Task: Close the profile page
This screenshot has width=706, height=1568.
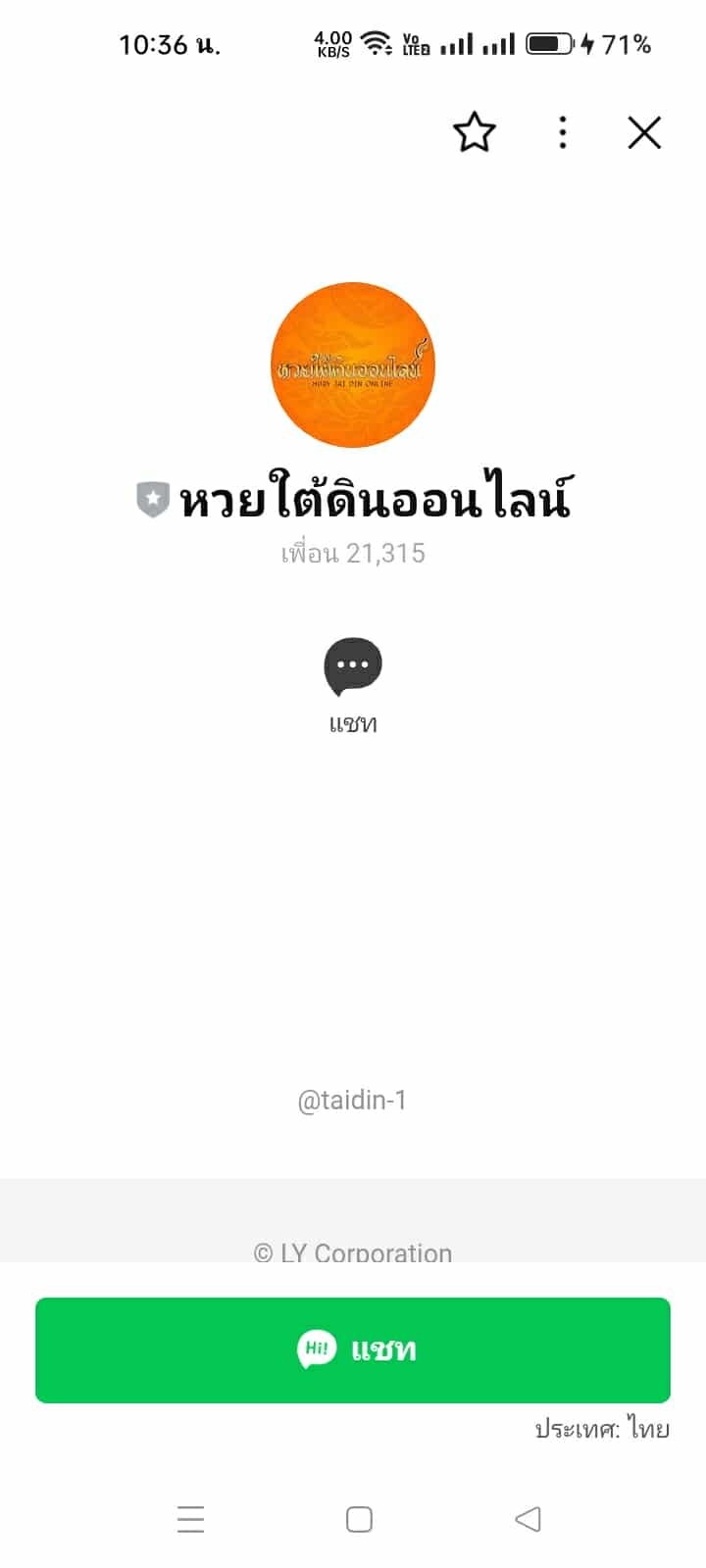Action: (x=644, y=132)
